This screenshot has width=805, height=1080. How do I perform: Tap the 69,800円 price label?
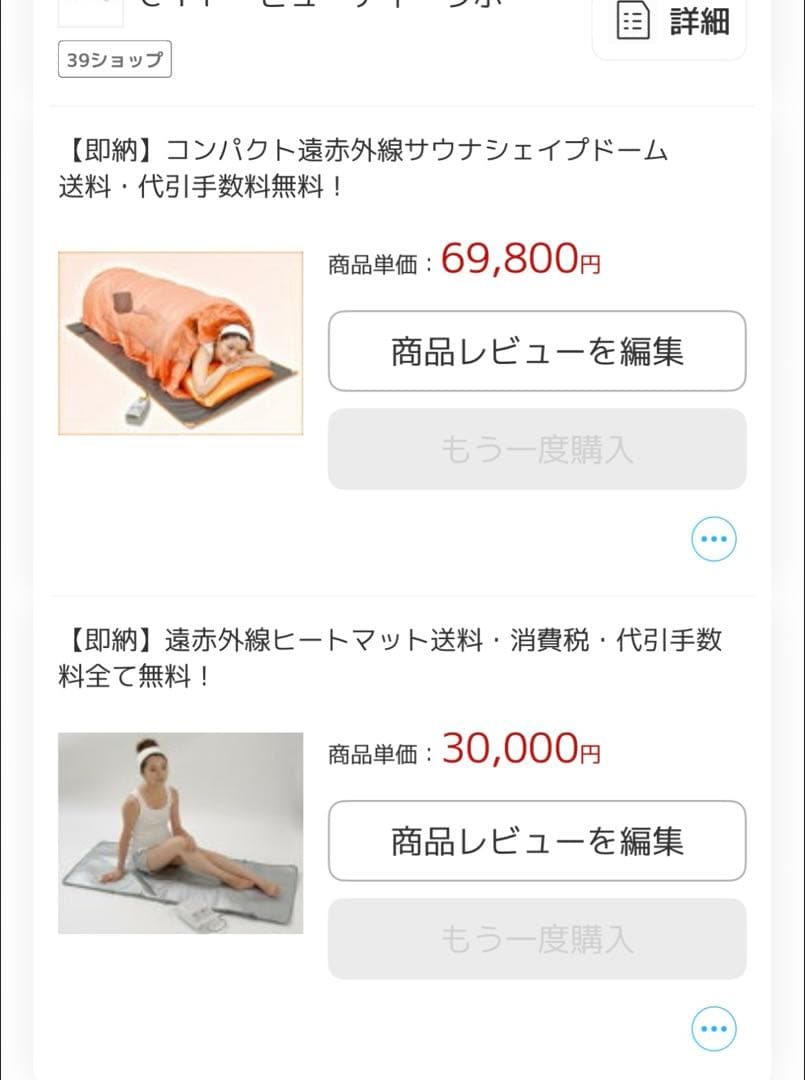520,262
